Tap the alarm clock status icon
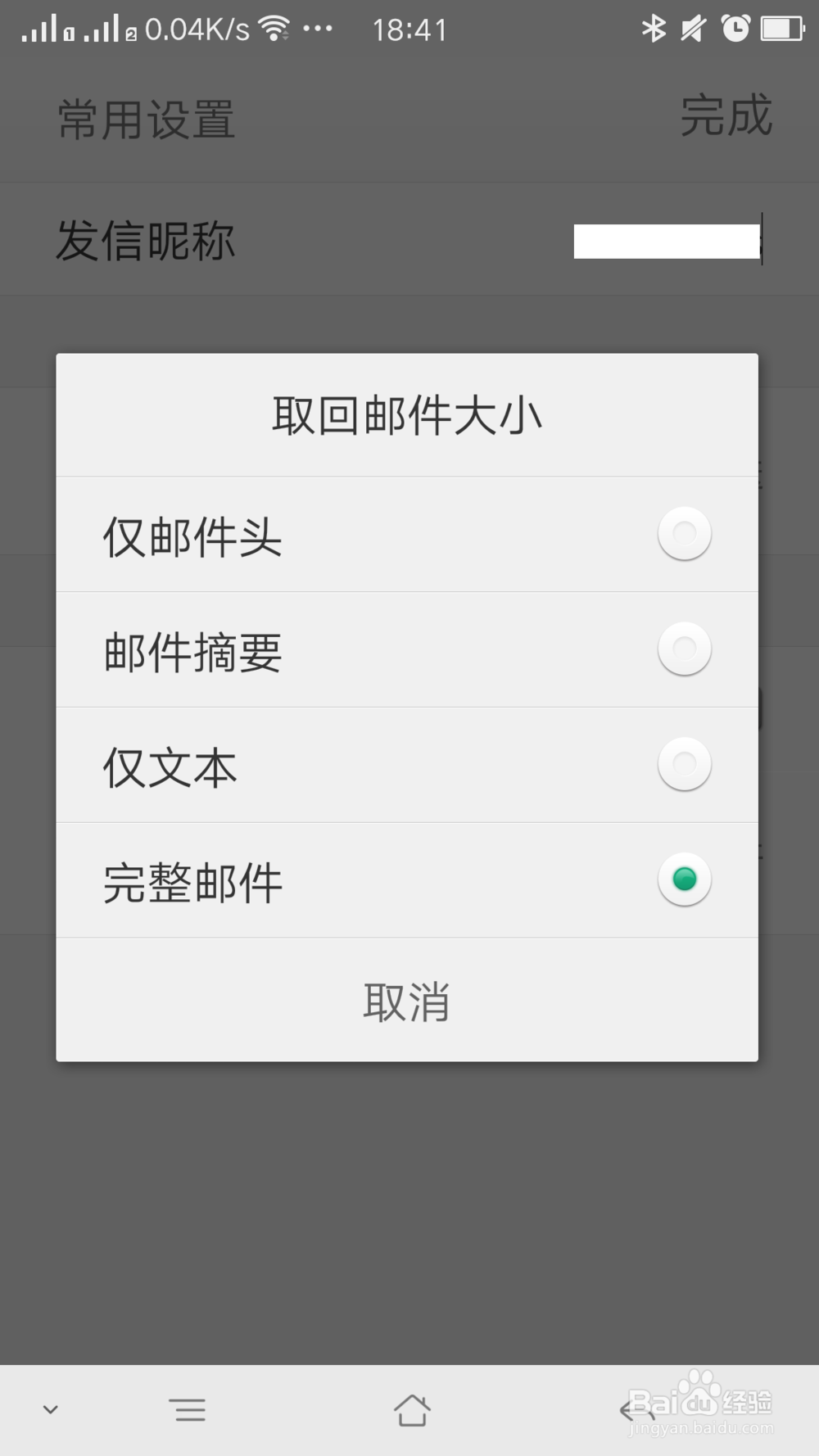This screenshot has height=1456, width=819. (736, 27)
